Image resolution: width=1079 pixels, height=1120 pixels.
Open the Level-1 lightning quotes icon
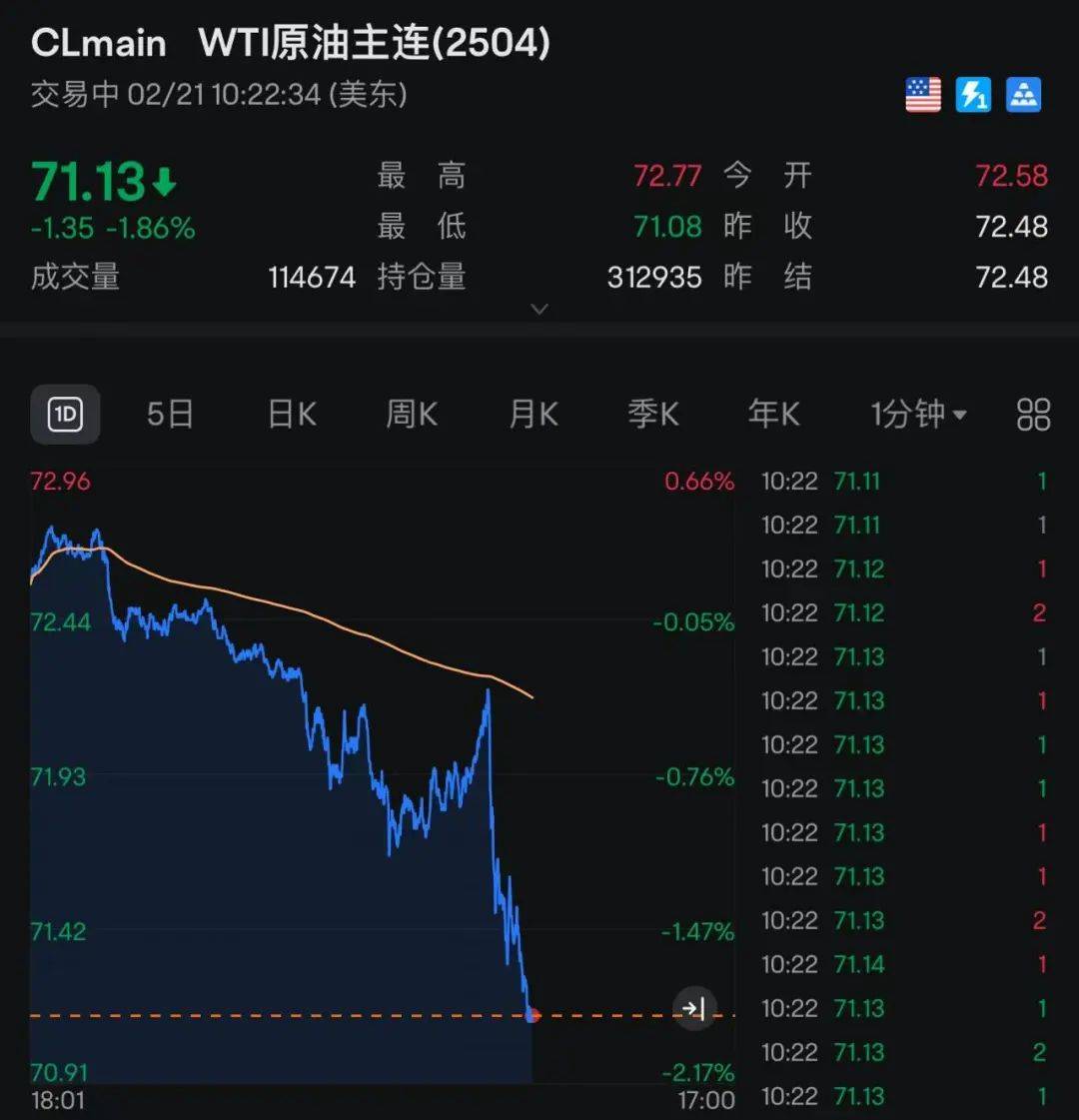pos(973,95)
